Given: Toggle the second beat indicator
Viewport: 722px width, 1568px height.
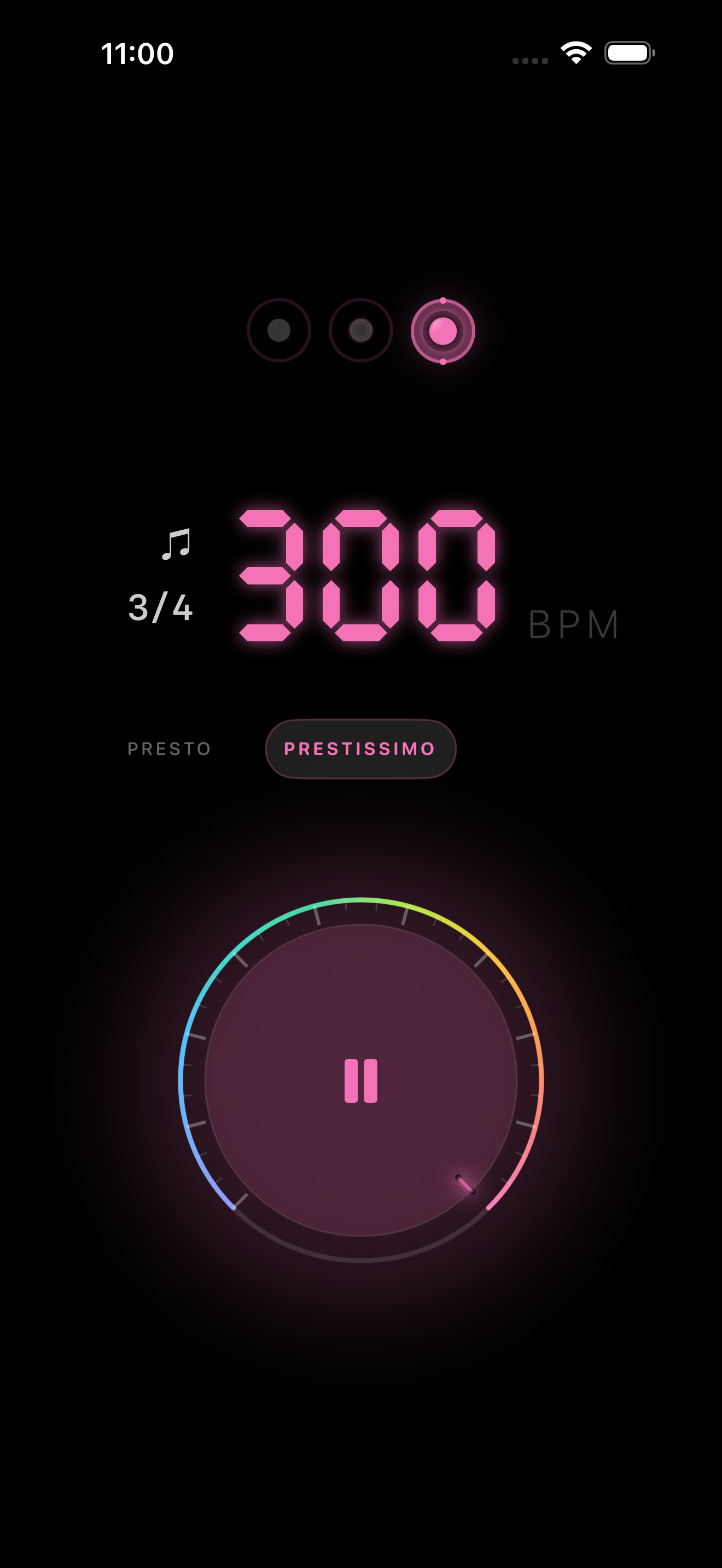Looking at the screenshot, I should click(x=361, y=331).
